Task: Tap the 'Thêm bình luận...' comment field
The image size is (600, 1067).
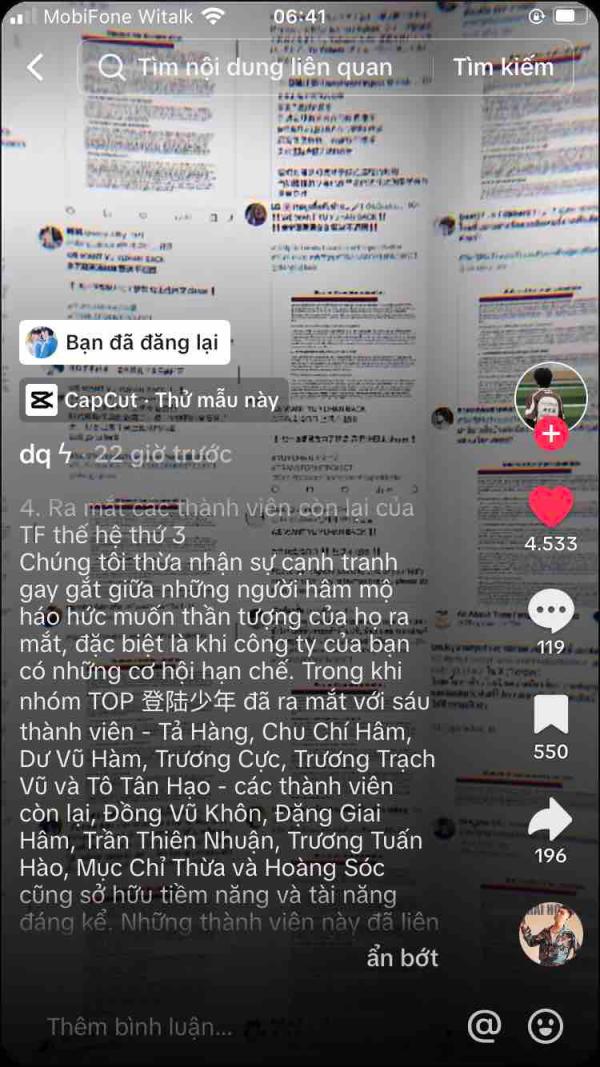Action: pos(140,1026)
